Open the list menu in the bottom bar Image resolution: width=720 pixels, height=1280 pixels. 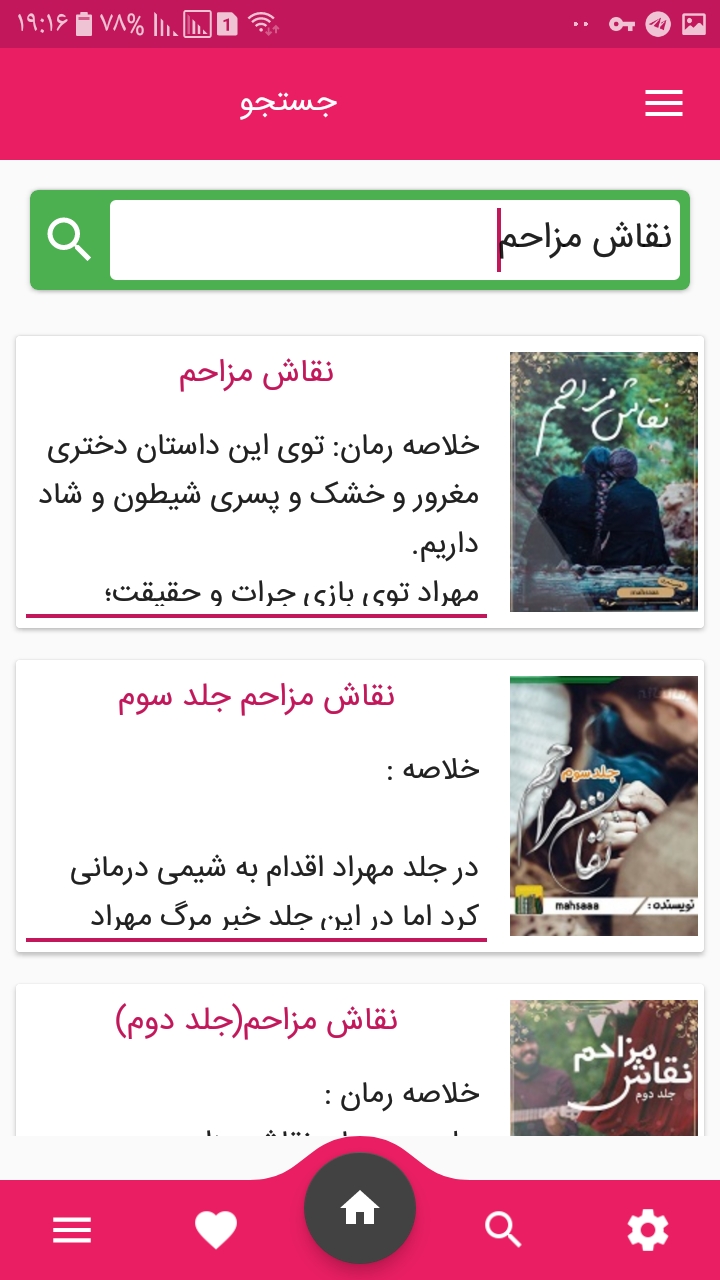72,1230
